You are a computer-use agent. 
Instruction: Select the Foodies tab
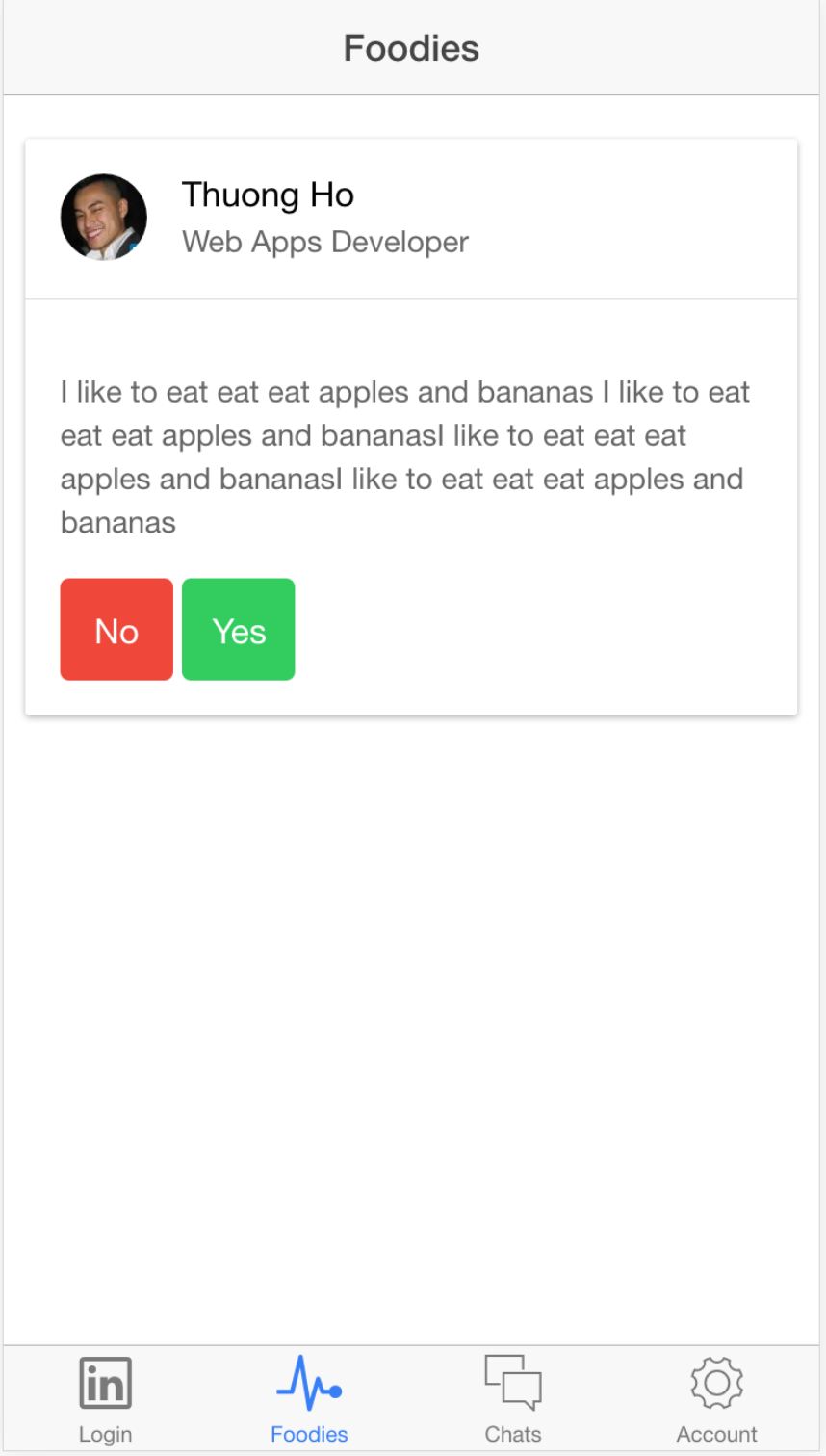pos(309,1400)
